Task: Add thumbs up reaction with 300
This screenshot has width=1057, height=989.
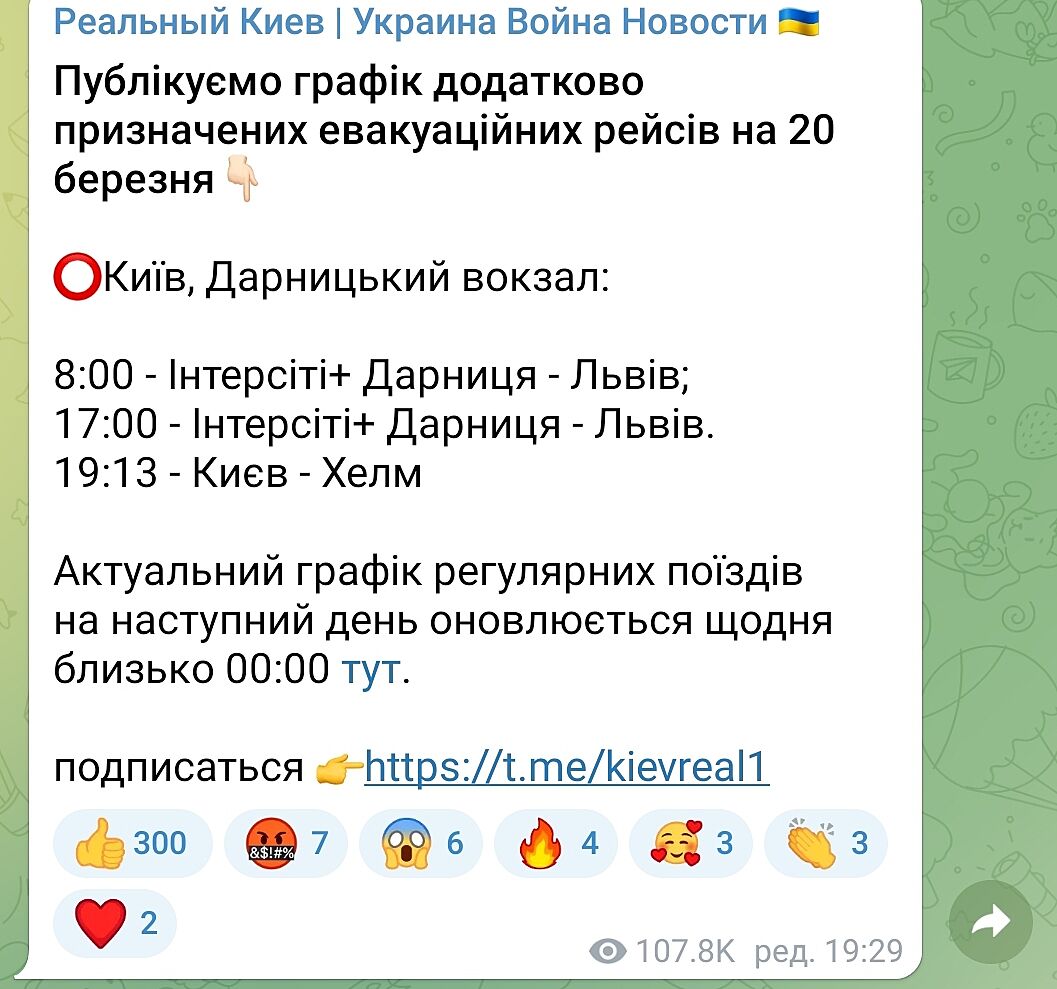Action: [132, 844]
